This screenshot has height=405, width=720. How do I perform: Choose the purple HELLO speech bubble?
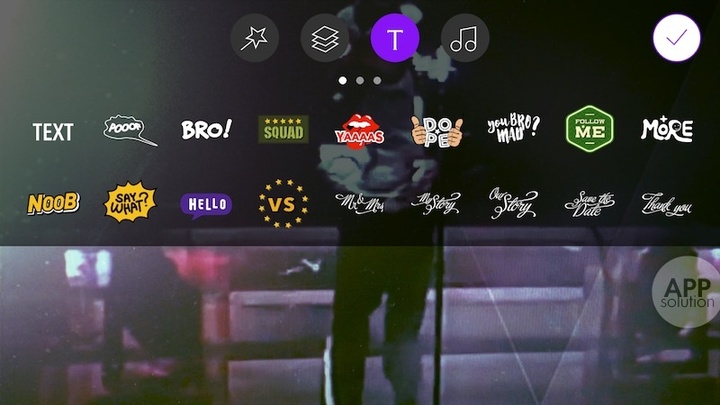click(206, 204)
